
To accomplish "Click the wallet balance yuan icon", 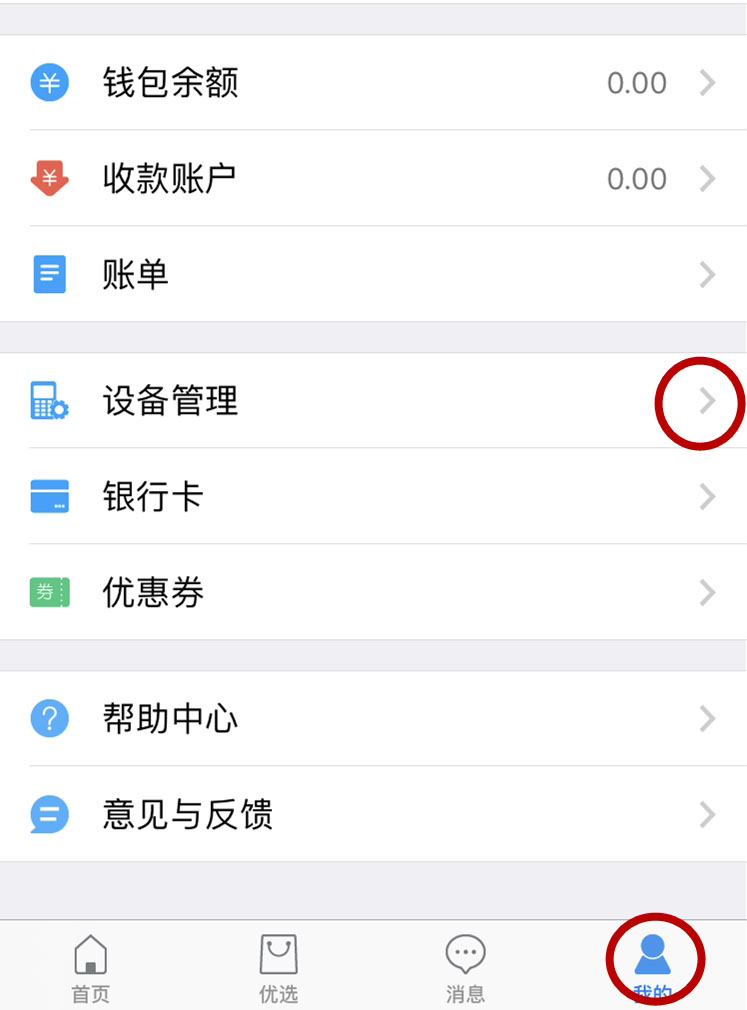I will point(50,83).
